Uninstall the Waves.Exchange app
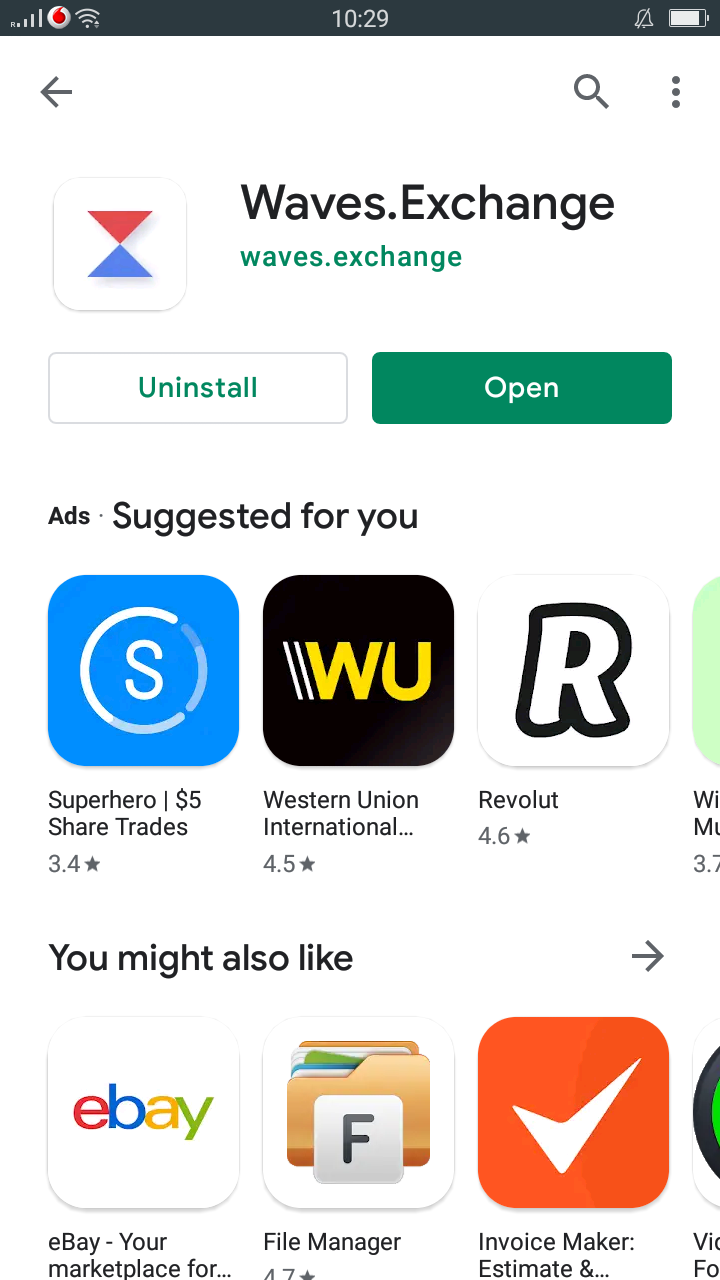The height and width of the screenshot is (1280, 720). pos(198,388)
